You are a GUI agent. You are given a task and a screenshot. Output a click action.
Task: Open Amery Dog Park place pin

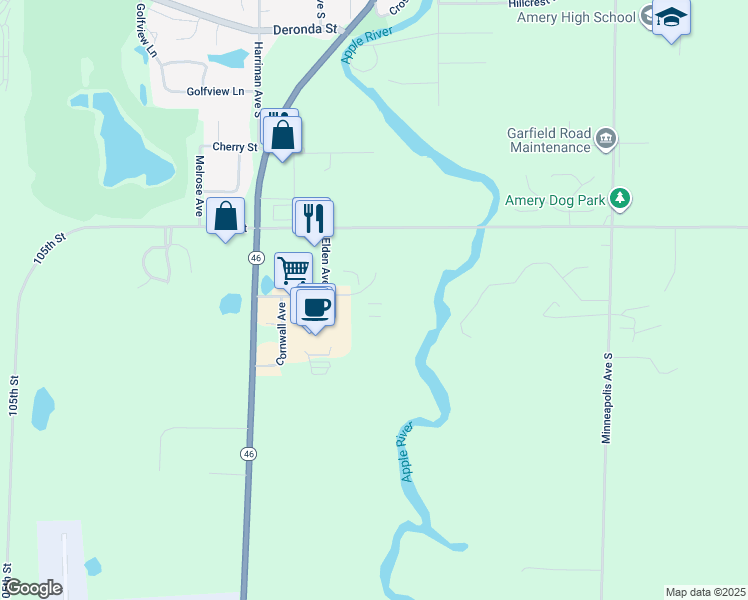click(x=621, y=199)
